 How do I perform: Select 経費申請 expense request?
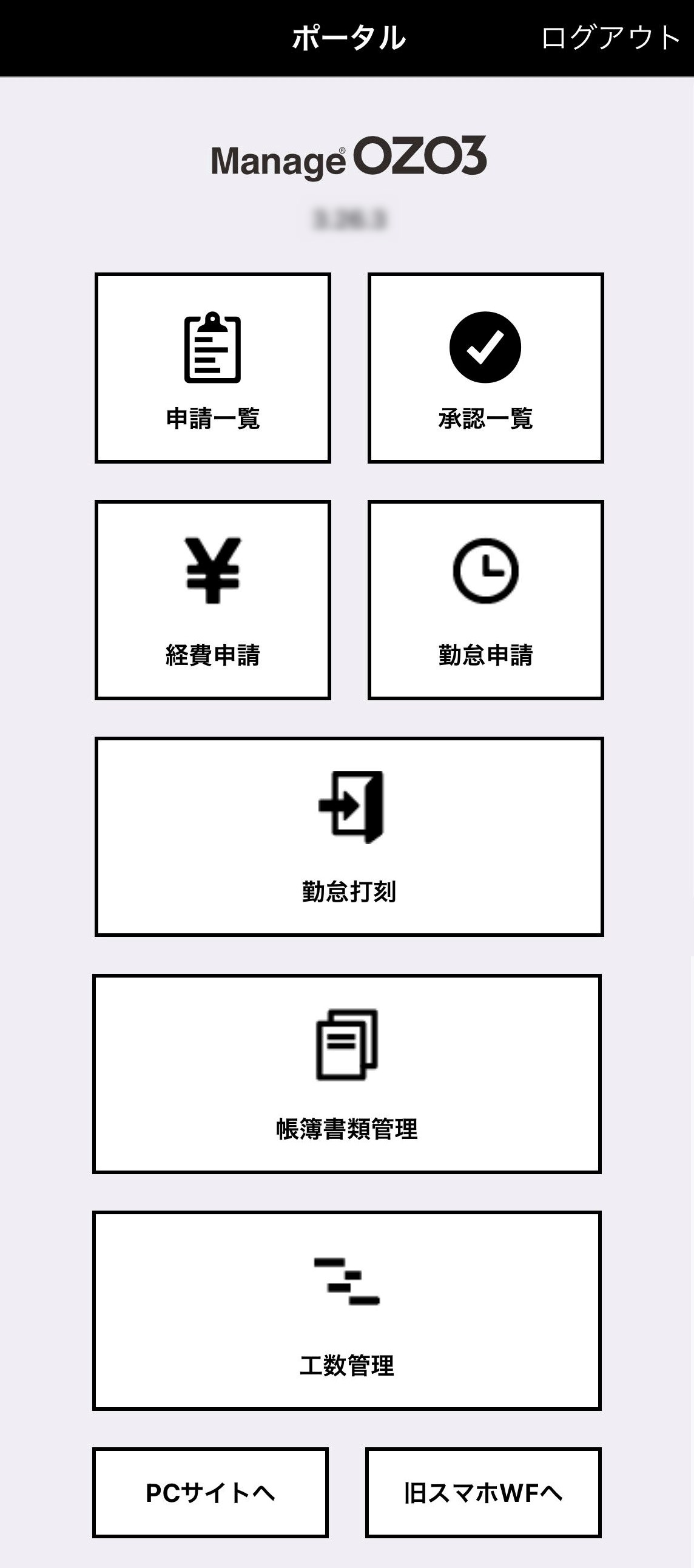tap(212, 600)
